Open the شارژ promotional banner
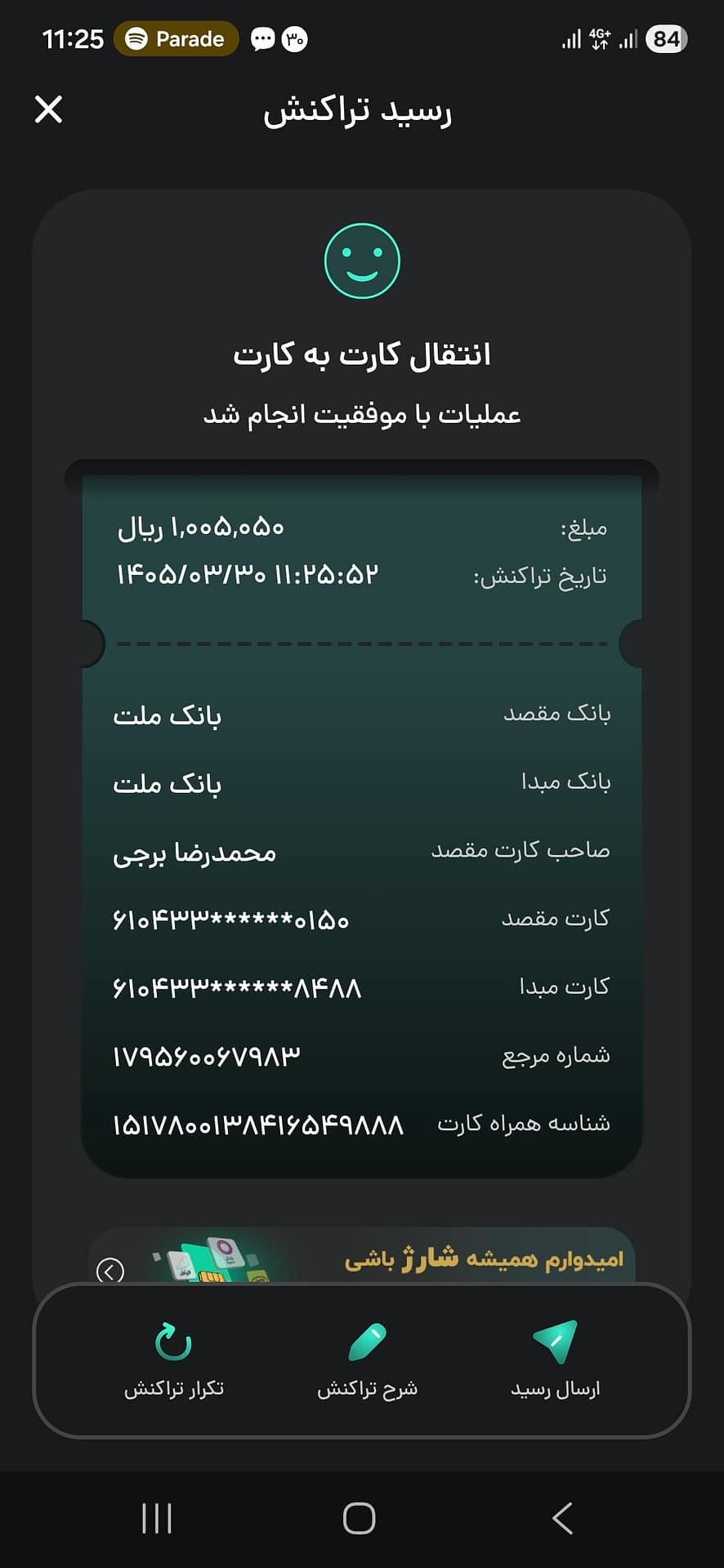724x1568 pixels. [x=362, y=1256]
